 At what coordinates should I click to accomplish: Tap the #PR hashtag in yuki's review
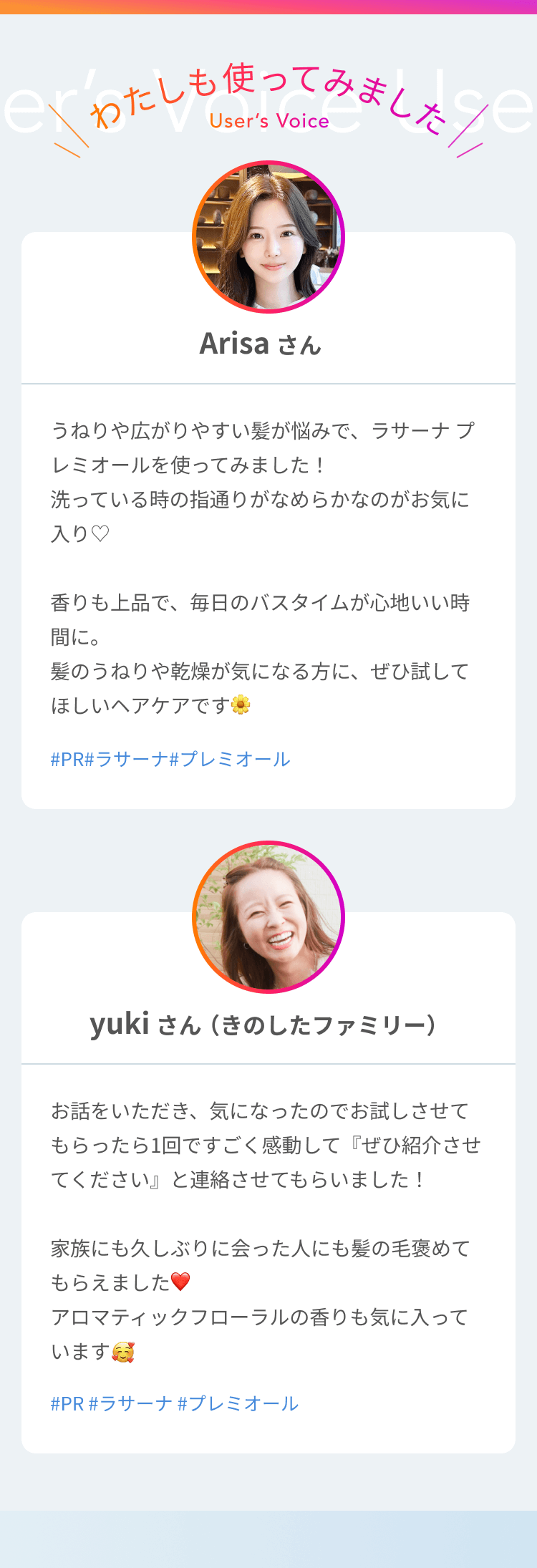(x=67, y=1403)
